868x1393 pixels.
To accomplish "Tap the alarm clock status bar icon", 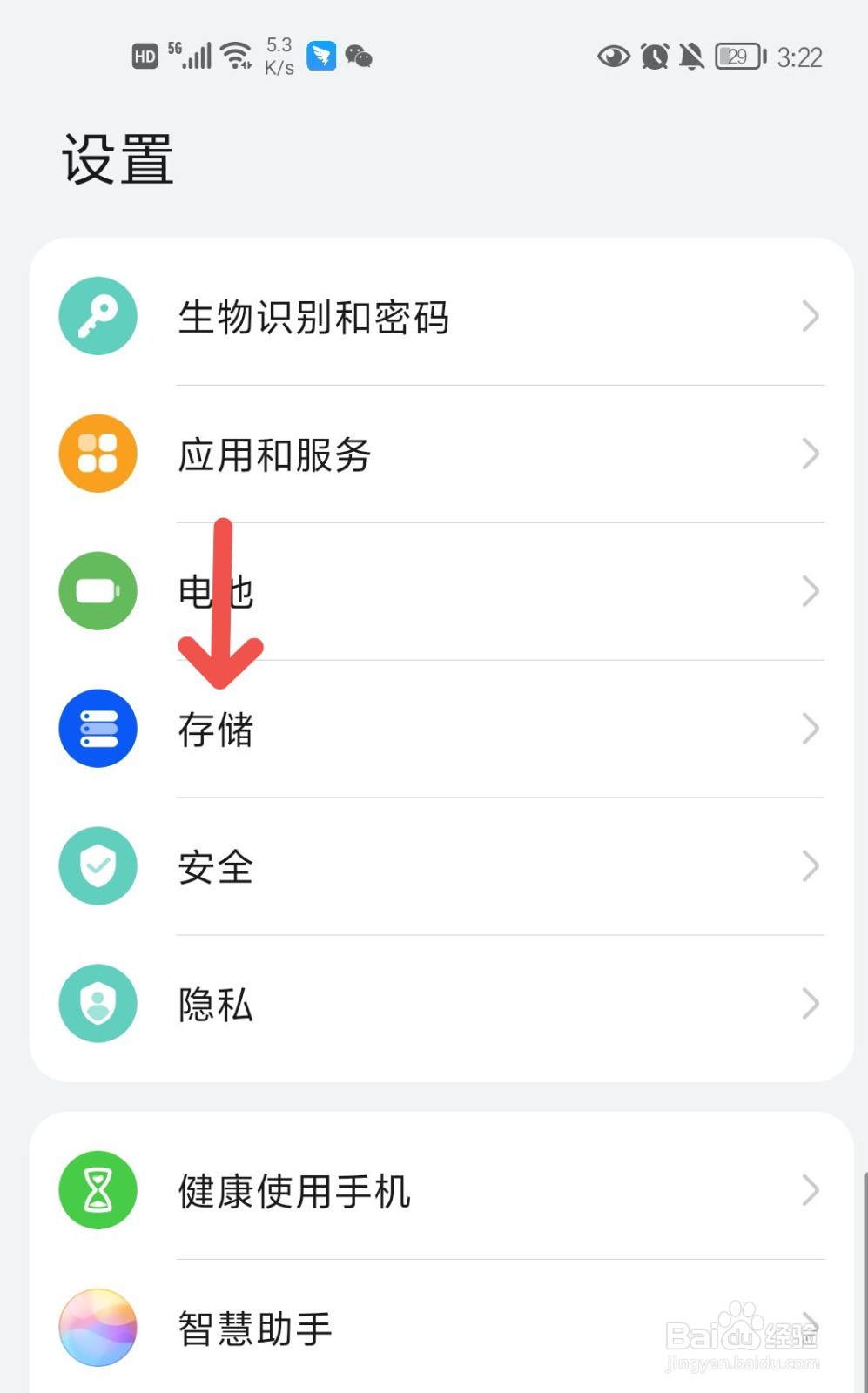I will tap(654, 56).
